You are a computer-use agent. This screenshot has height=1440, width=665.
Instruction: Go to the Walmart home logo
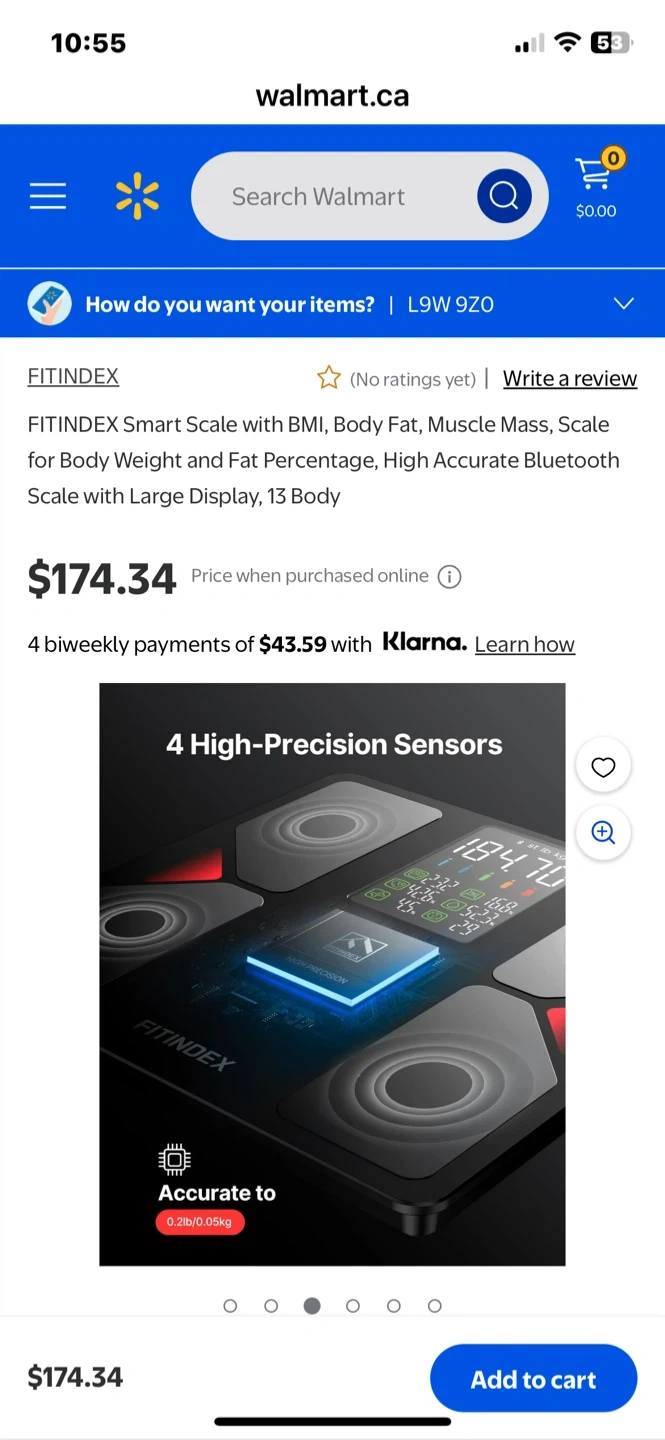(x=137, y=196)
